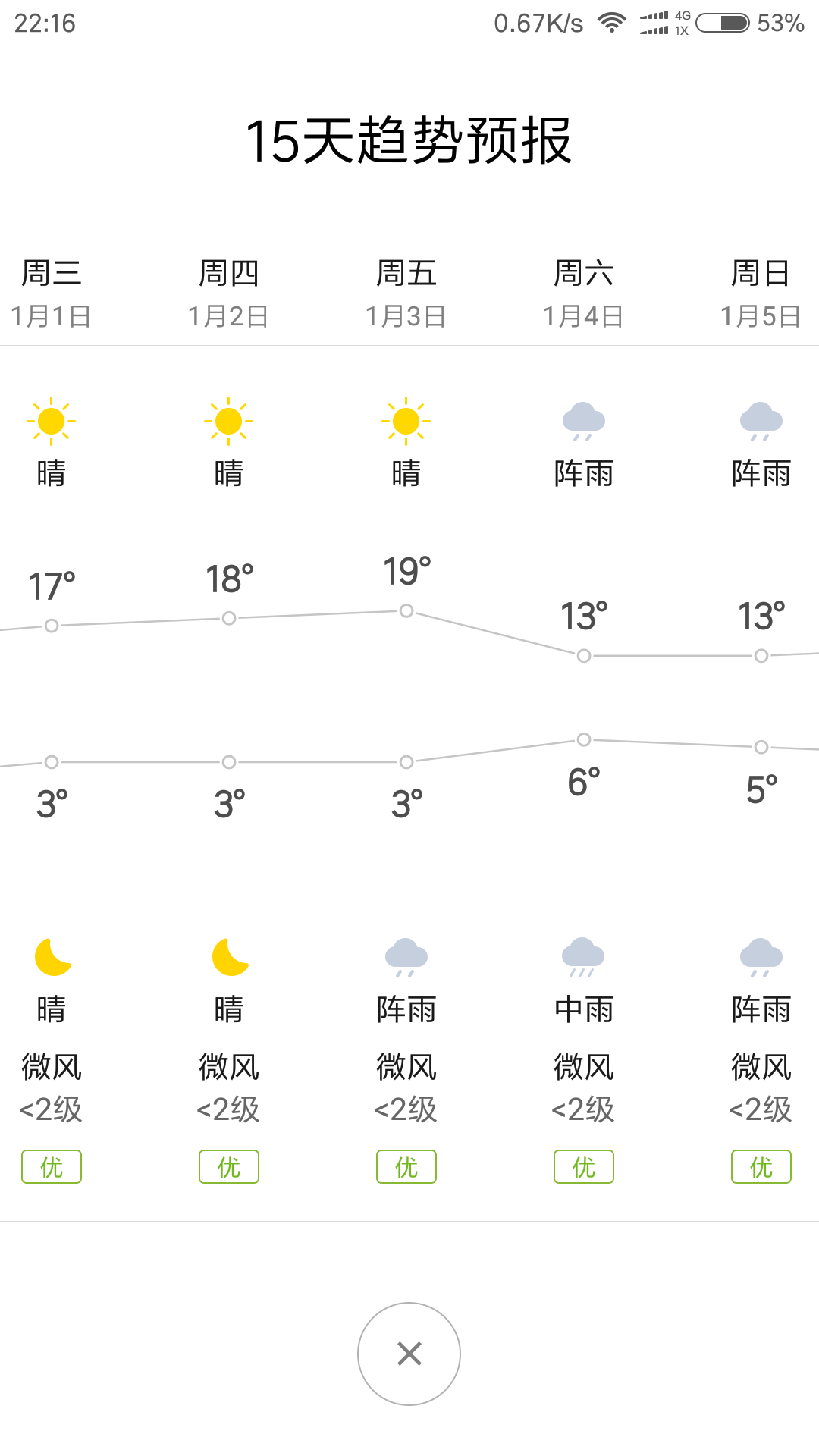Close the 15-day forecast view
This screenshot has height=1456, width=819.
click(x=409, y=1354)
